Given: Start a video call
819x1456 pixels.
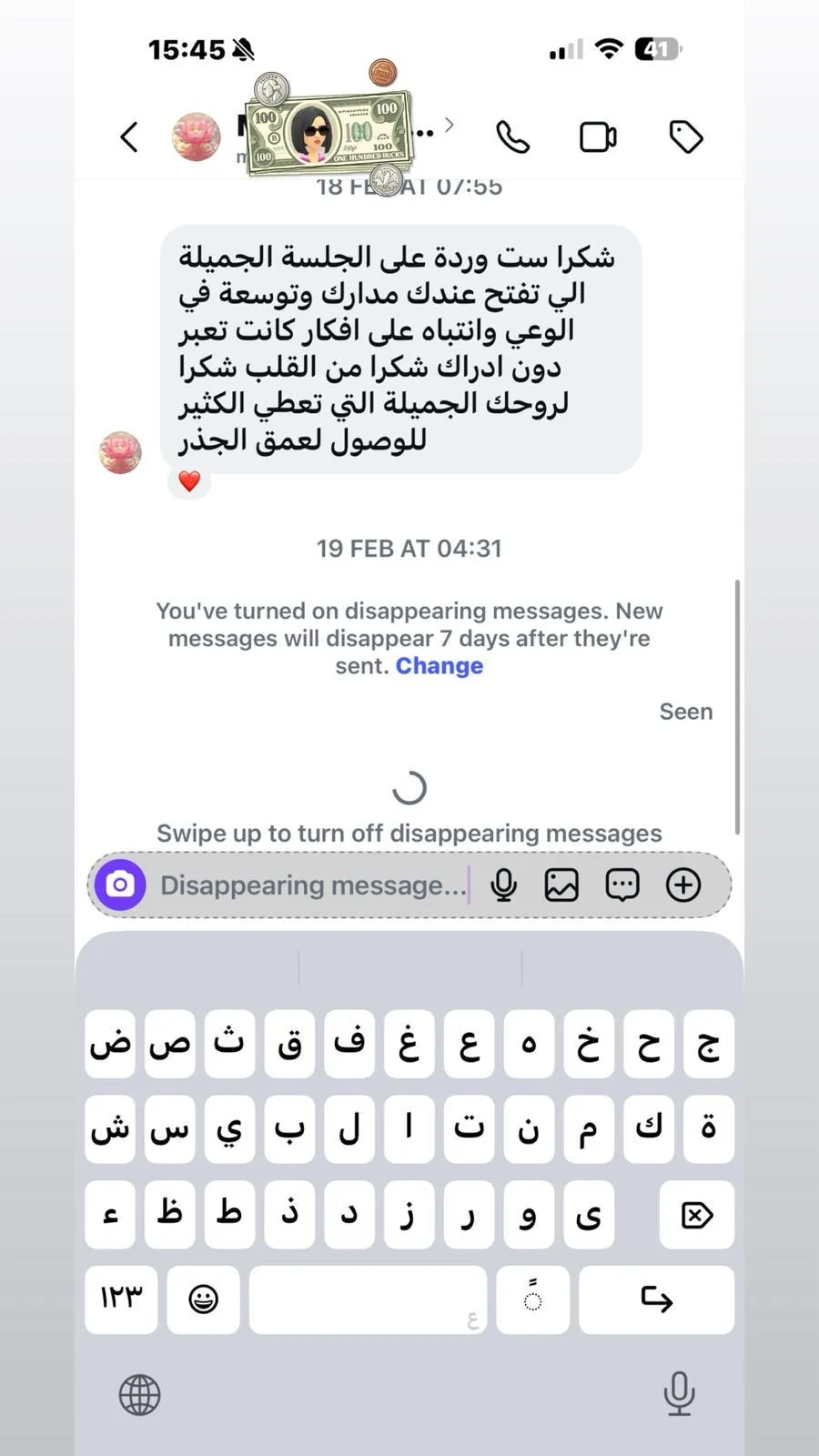Looking at the screenshot, I should 598,137.
